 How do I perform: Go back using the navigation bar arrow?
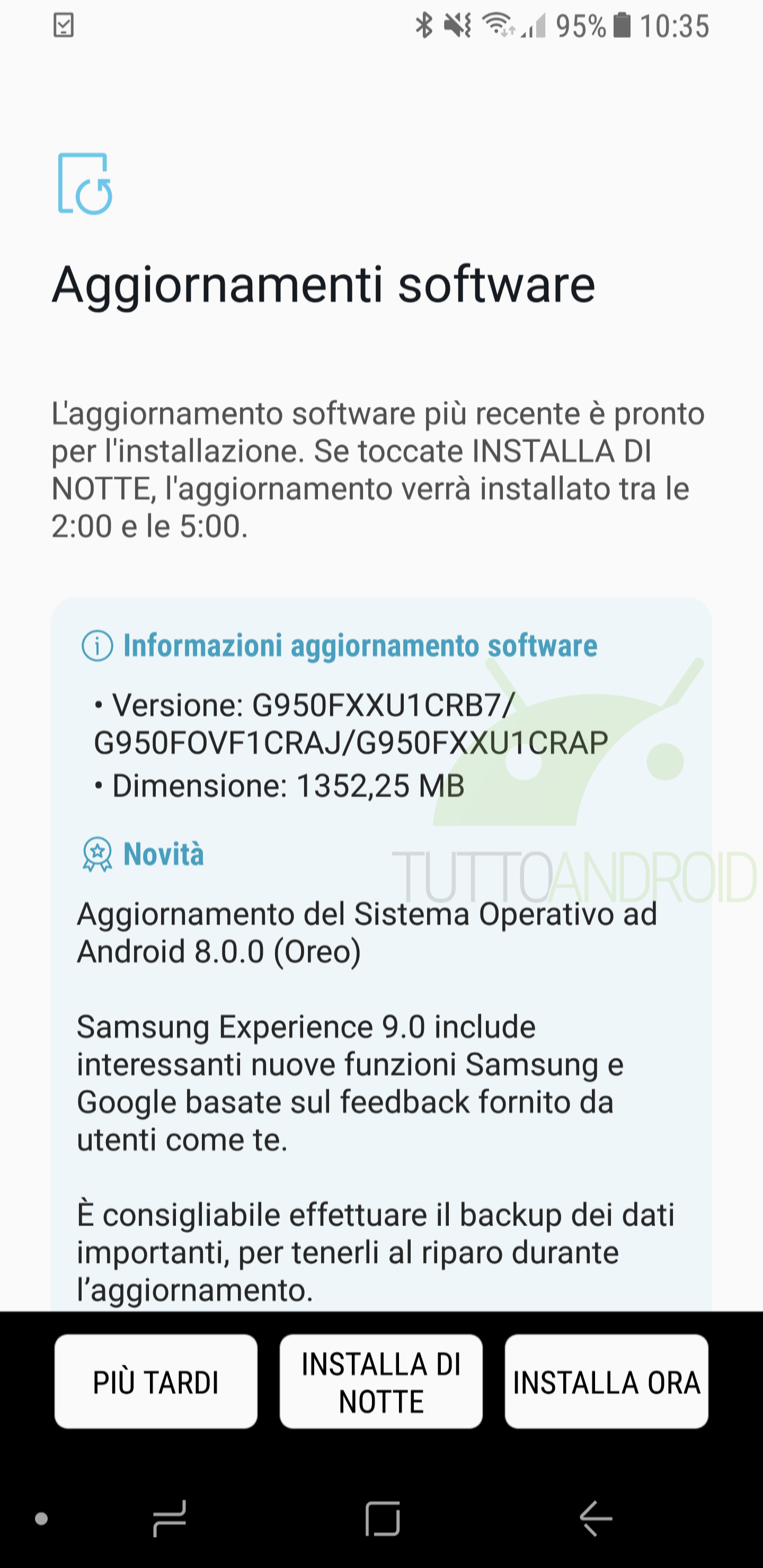tap(596, 1518)
